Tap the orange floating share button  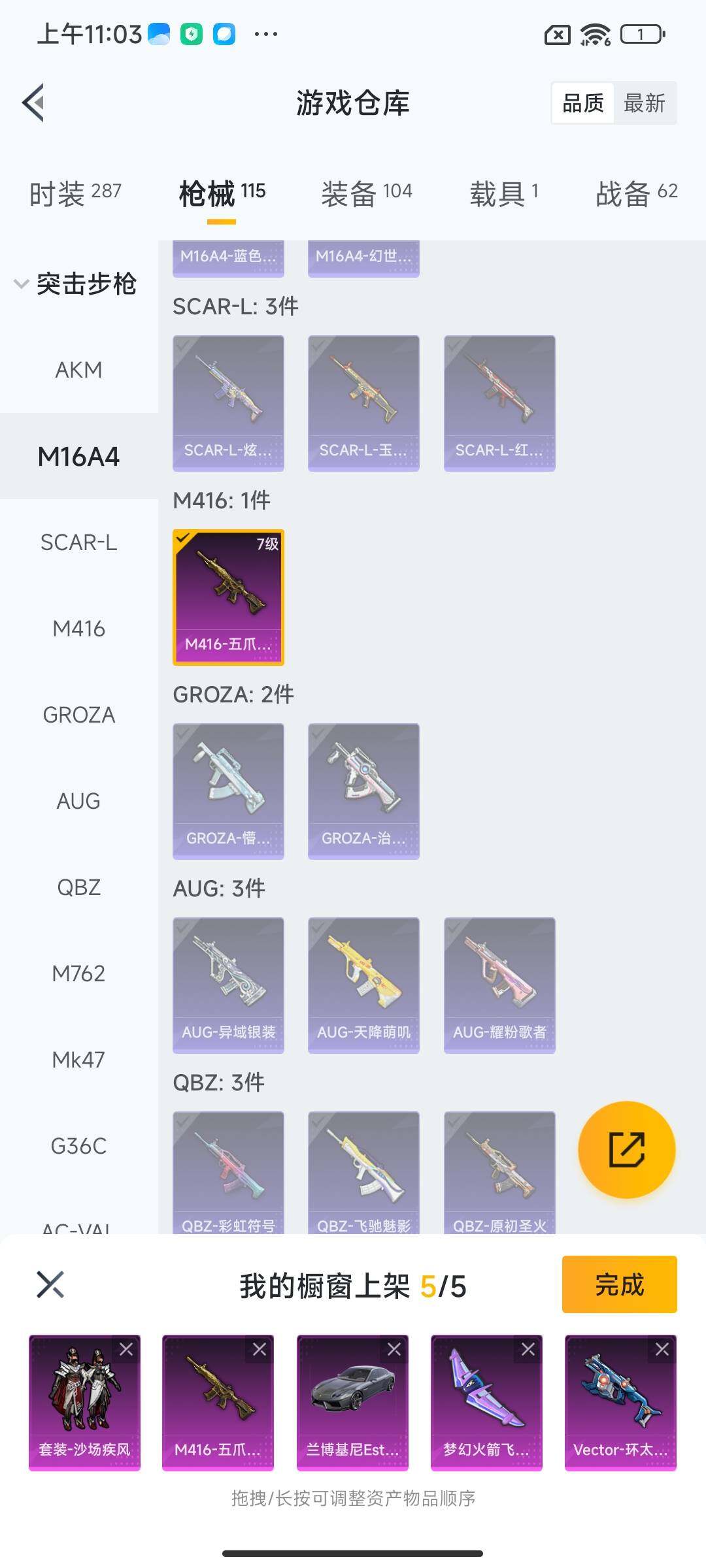(626, 1150)
